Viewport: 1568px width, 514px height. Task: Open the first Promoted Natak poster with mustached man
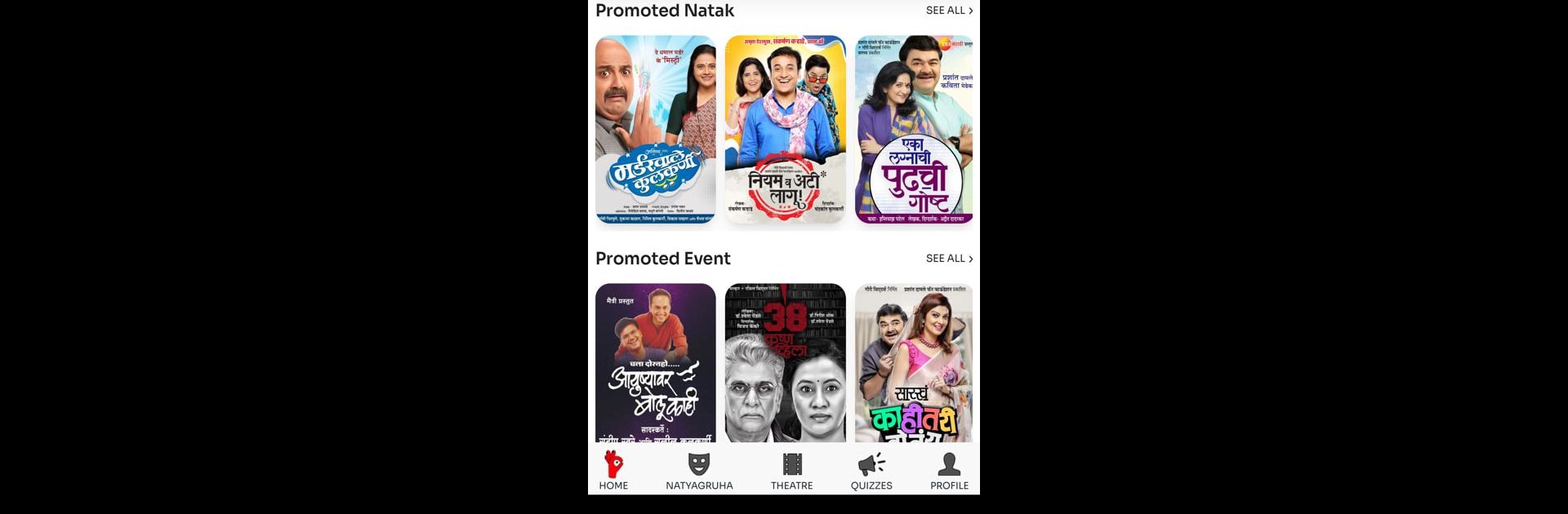655,130
